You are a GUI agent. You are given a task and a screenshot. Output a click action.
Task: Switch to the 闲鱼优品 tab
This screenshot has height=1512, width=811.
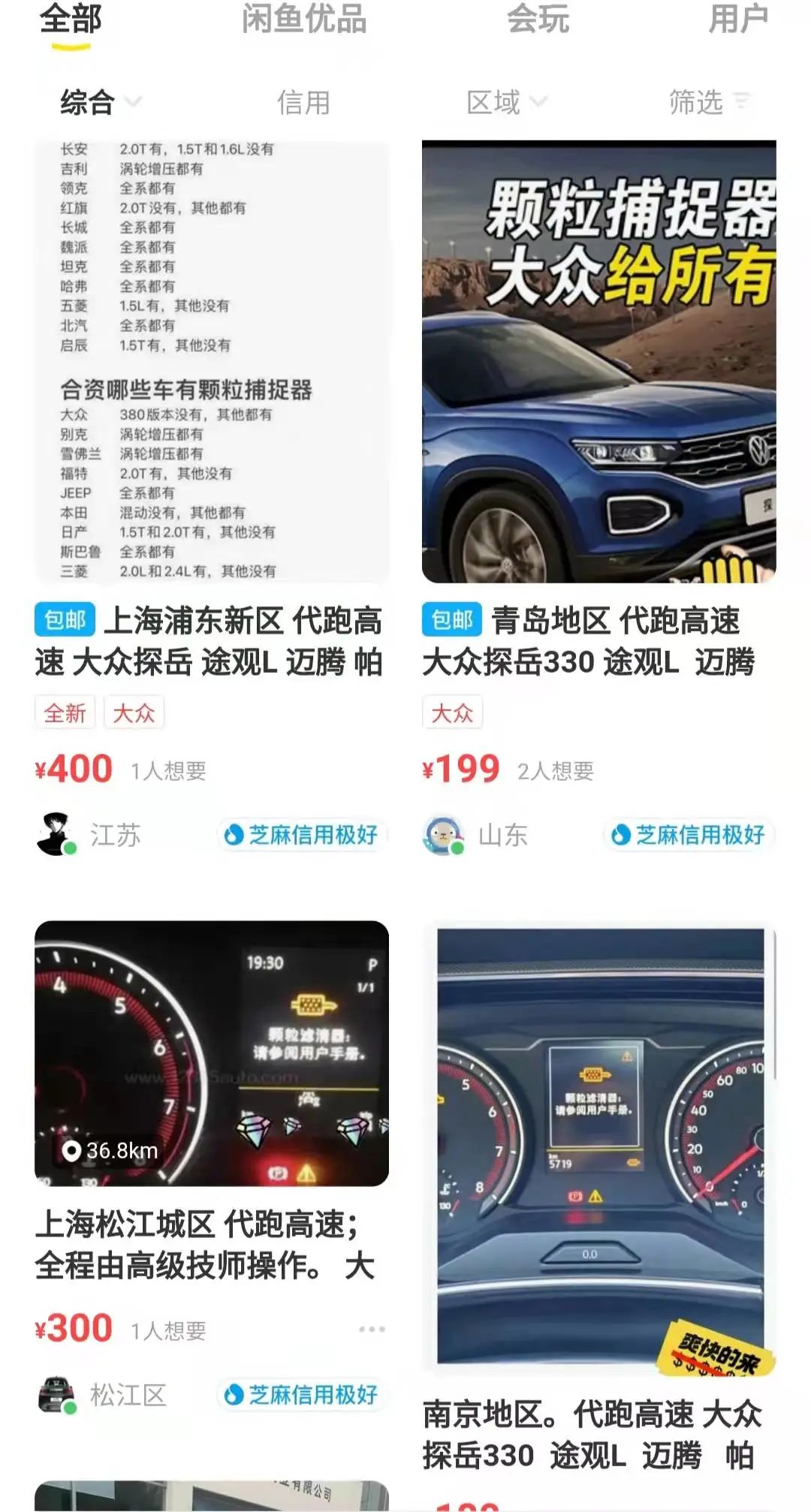pos(303,21)
